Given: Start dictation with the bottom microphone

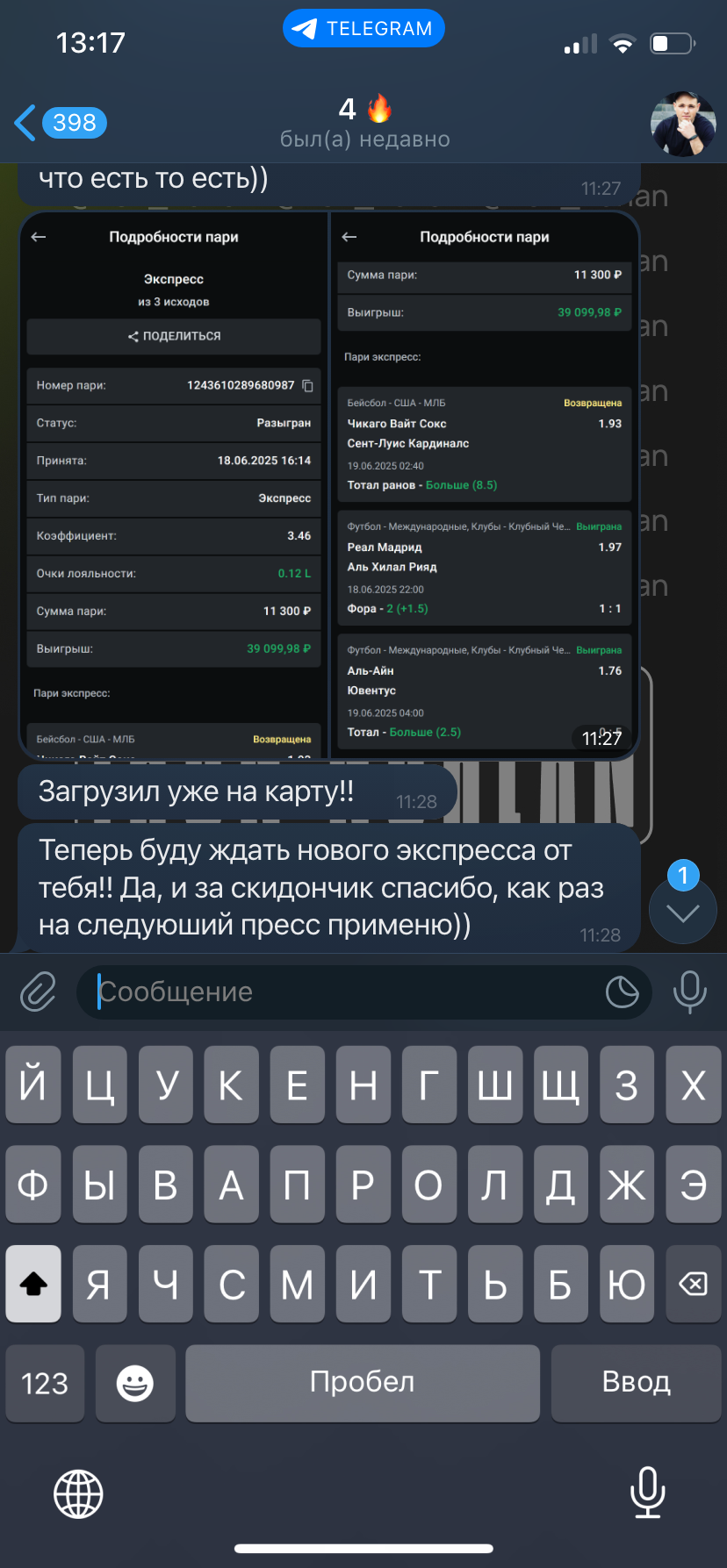Looking at the screenshot, I should [x=648, y=1493].
